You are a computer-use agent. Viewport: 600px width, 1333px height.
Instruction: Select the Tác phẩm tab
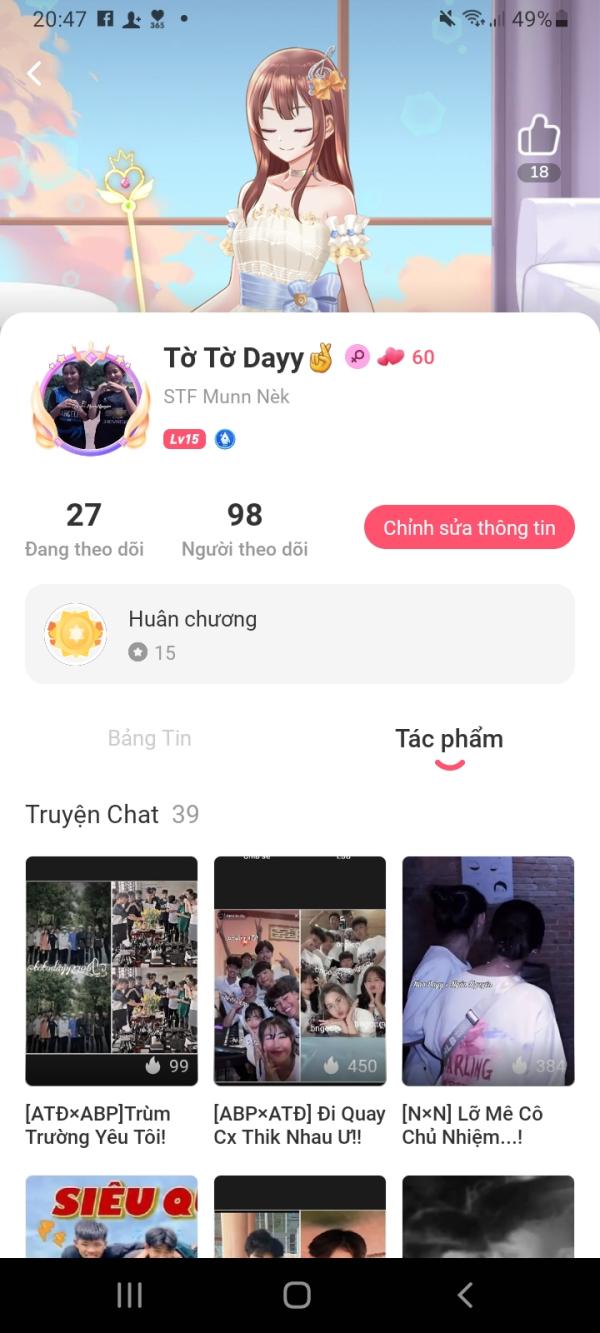[x=449, y=739]
